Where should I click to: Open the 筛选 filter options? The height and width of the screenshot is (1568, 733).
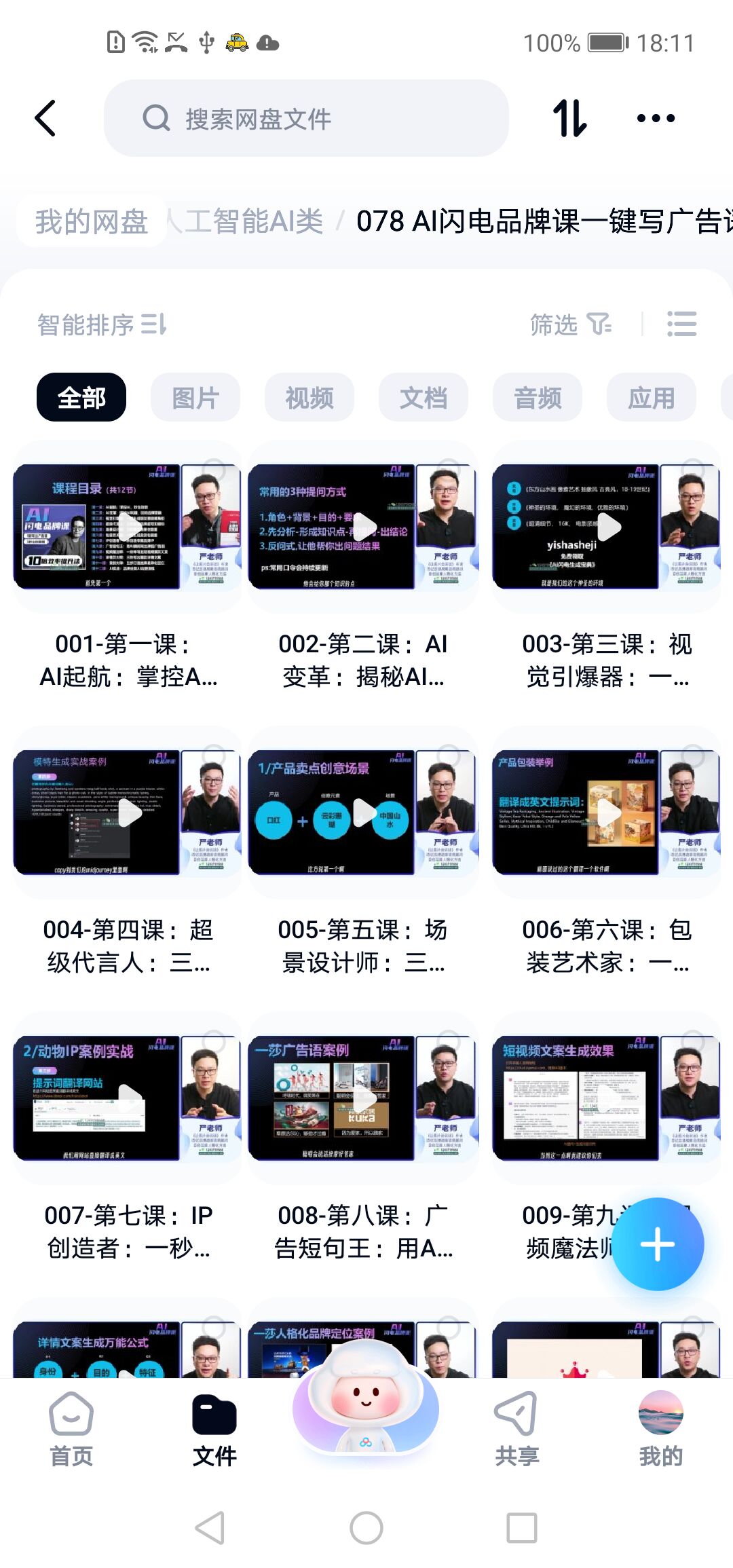point(570,324)
